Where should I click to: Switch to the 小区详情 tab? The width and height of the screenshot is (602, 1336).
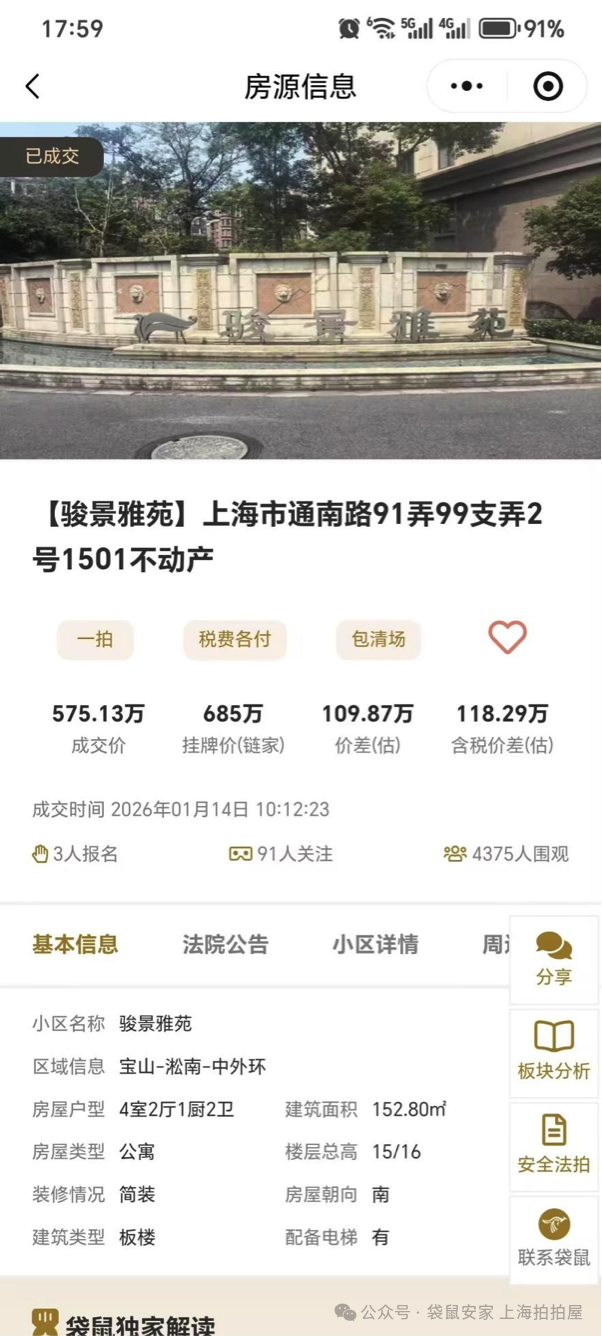(375, 944)
